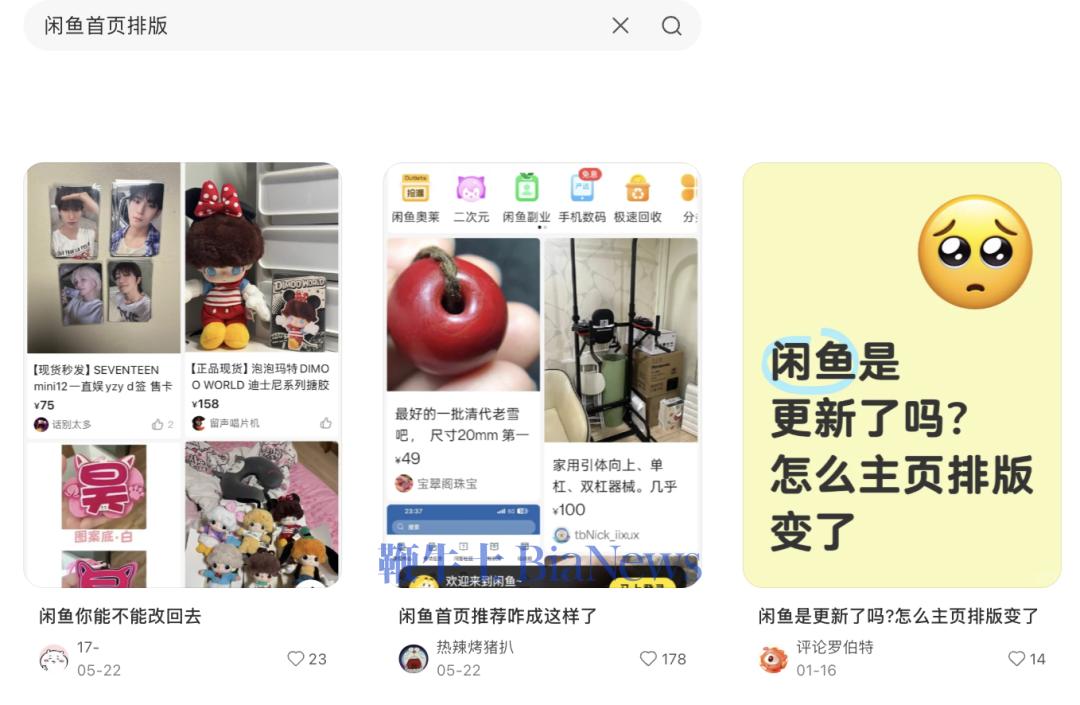Open the post 闲鱼首页推荐咋成这样了

click(x=542, y=375)
